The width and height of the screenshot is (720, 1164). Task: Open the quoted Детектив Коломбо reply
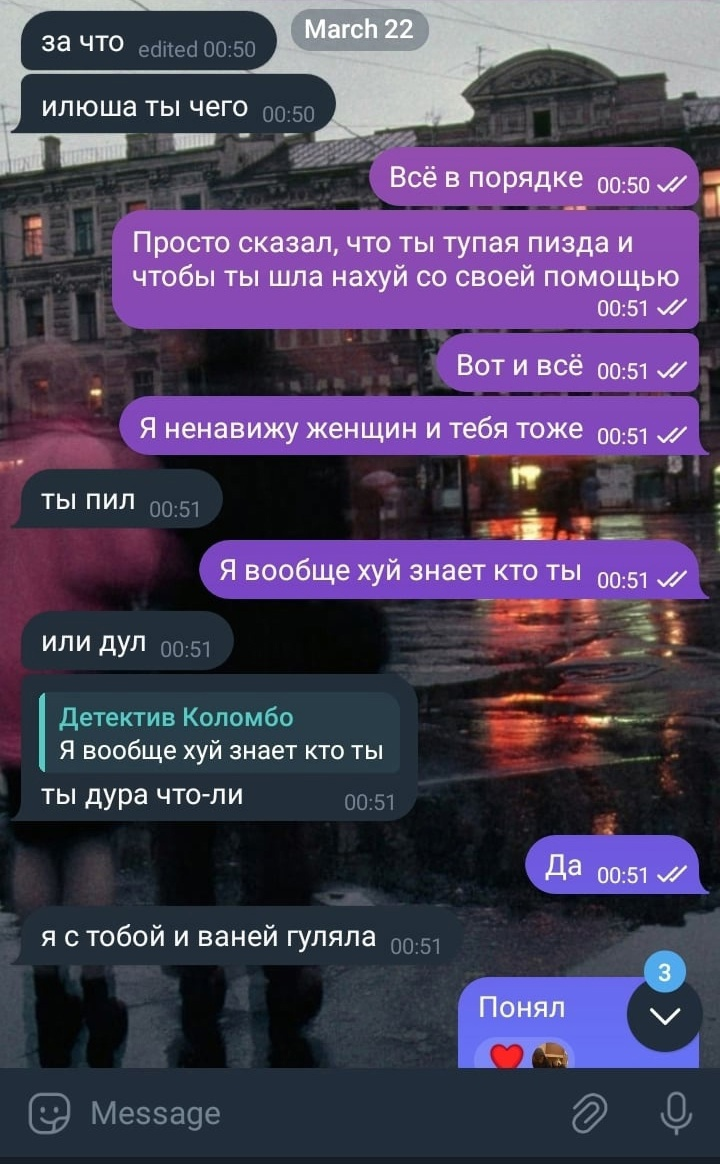tap(220, 733)
